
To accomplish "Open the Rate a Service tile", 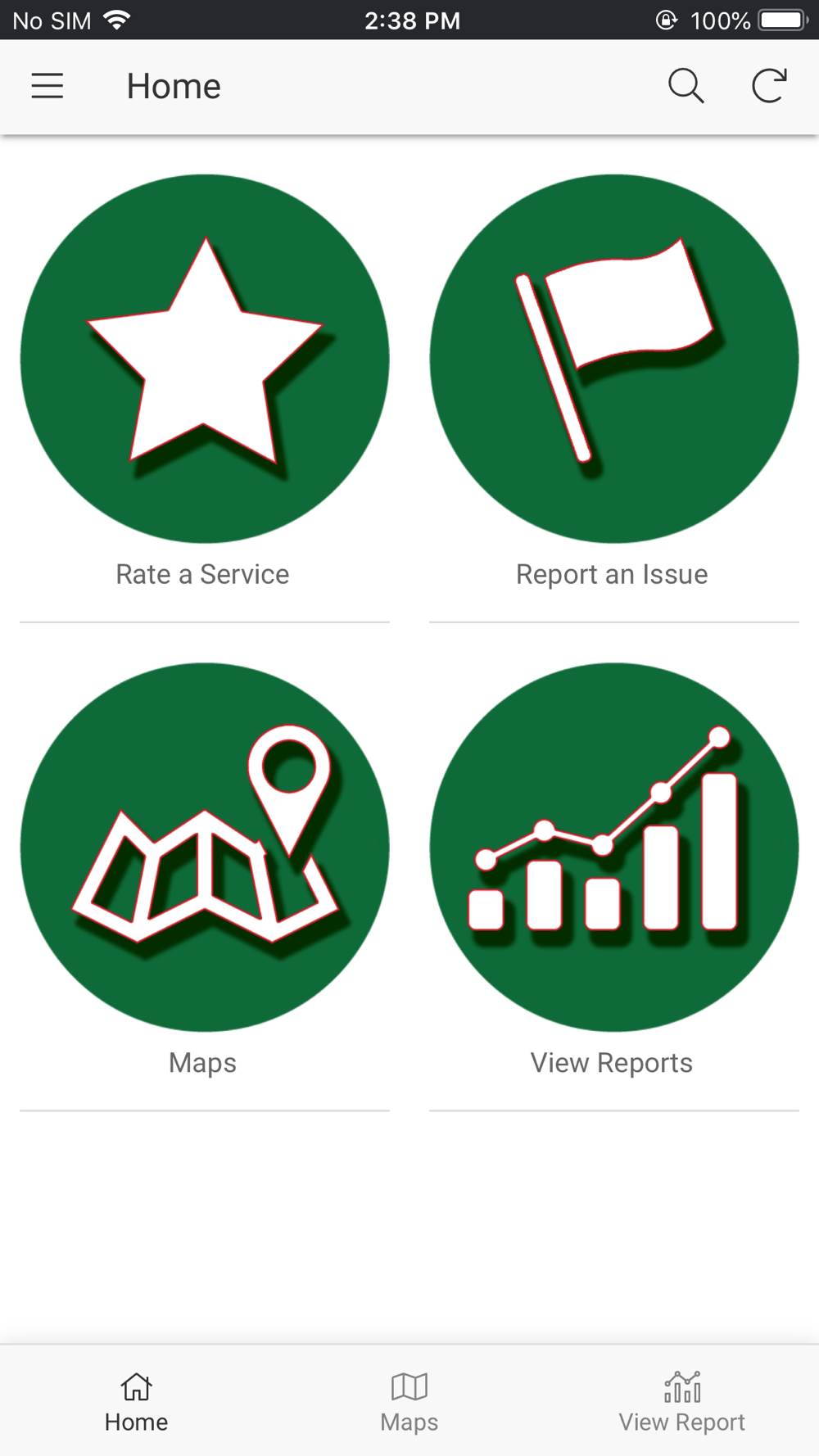I will [x=205, y=382].
